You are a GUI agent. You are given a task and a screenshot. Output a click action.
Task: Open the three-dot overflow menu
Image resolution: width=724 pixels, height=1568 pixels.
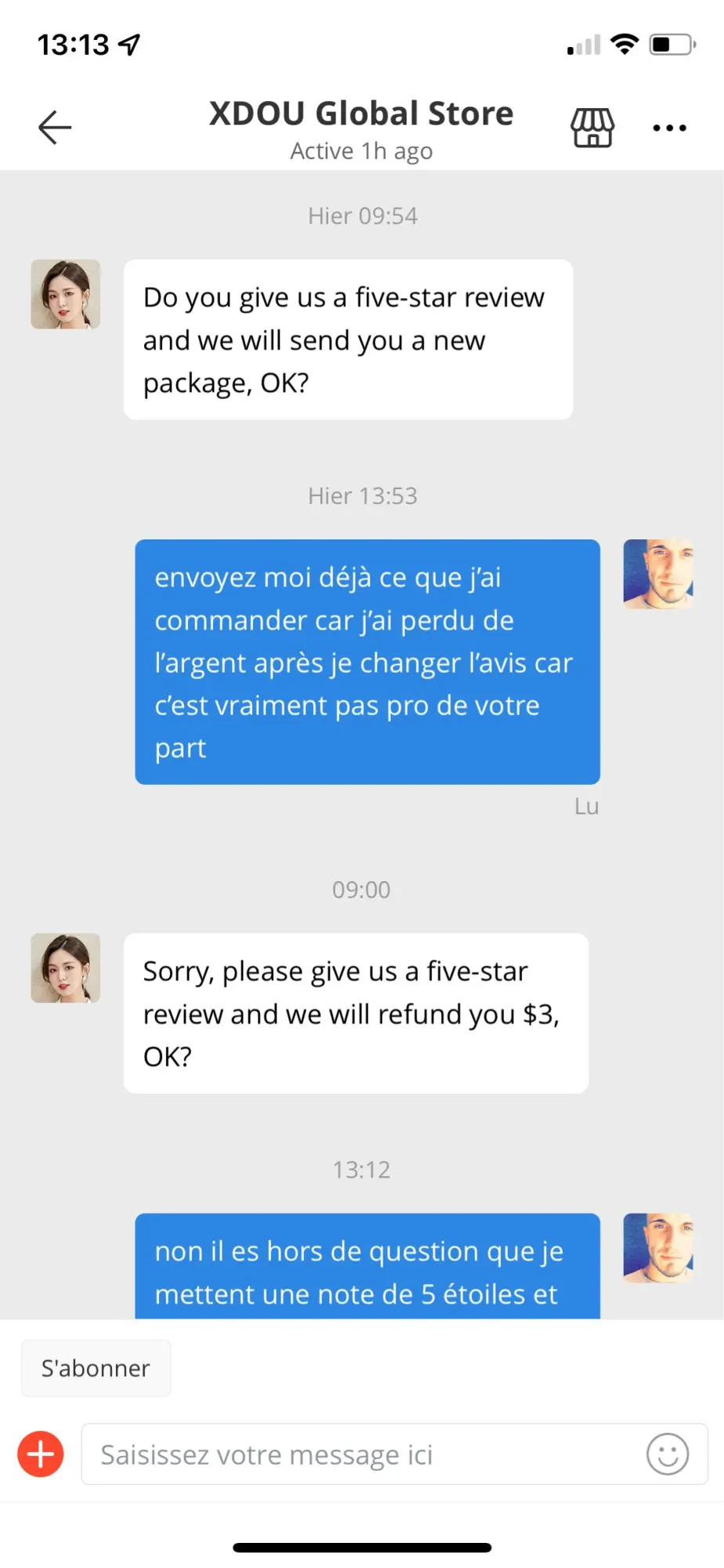tap(670, 128)
